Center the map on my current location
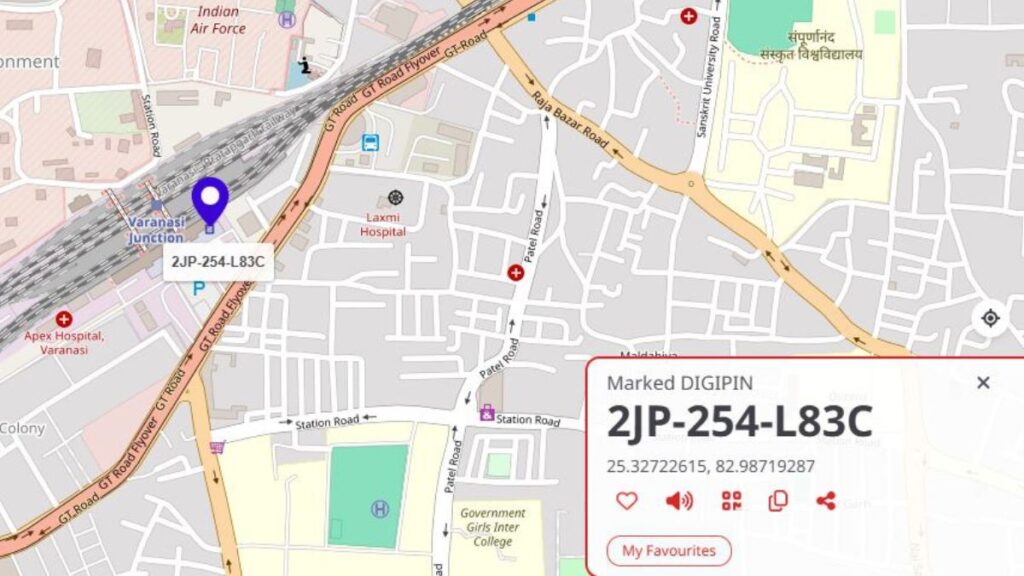Viewport: 1024px width, 576px height. [990, 318]
